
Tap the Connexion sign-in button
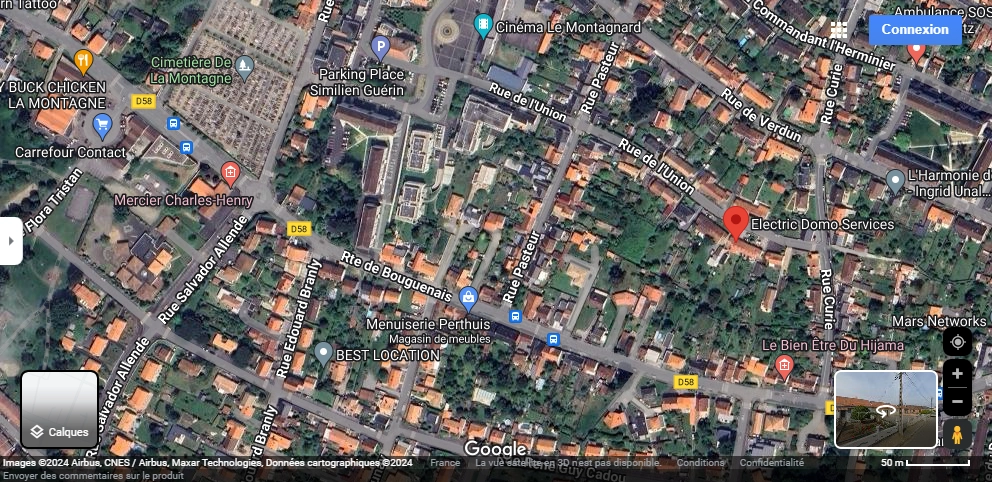[x=914, y=29]
